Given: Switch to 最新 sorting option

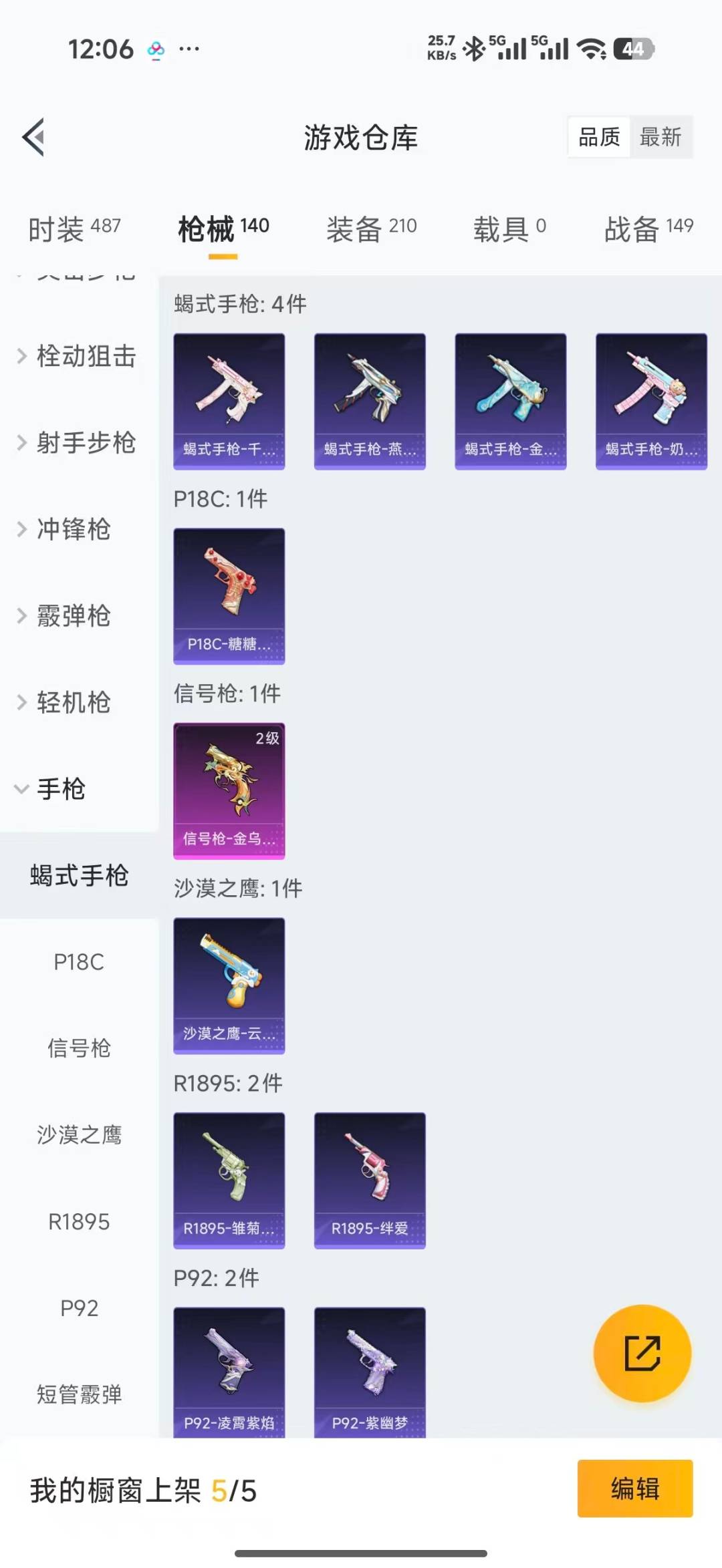Looking at the screenshot, I should point(661,137).
